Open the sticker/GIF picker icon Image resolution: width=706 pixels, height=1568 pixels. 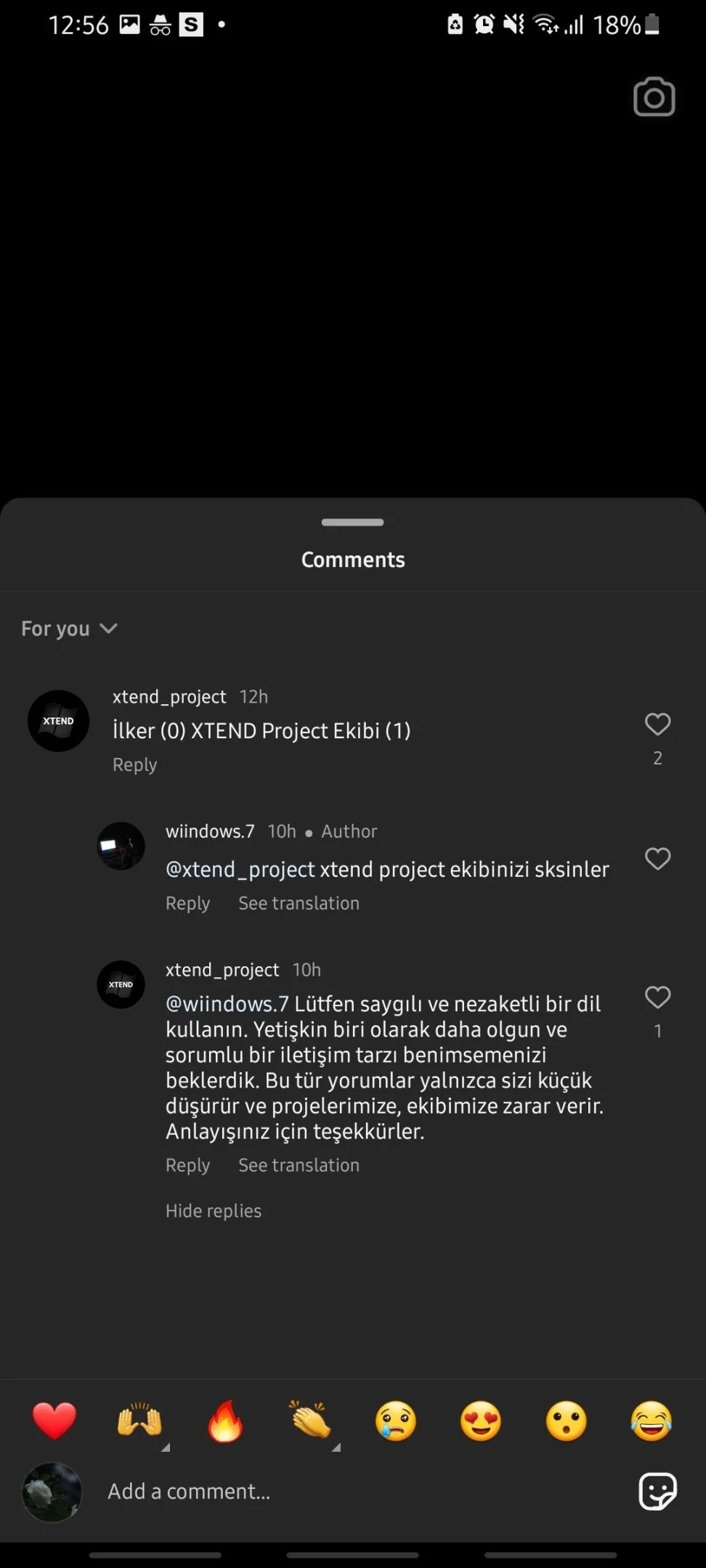click(657, 1492)
